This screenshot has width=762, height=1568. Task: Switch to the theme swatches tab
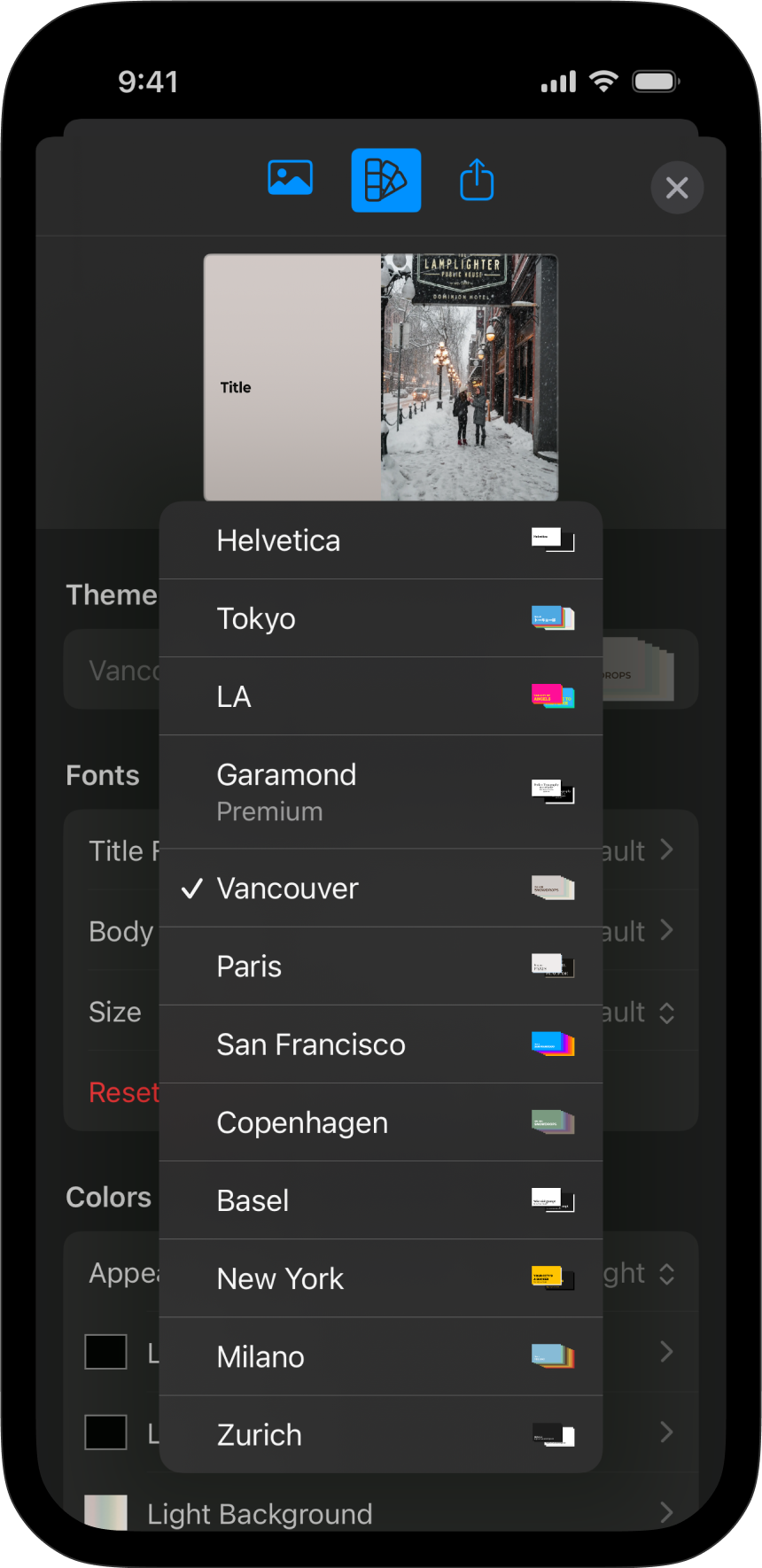386,181
